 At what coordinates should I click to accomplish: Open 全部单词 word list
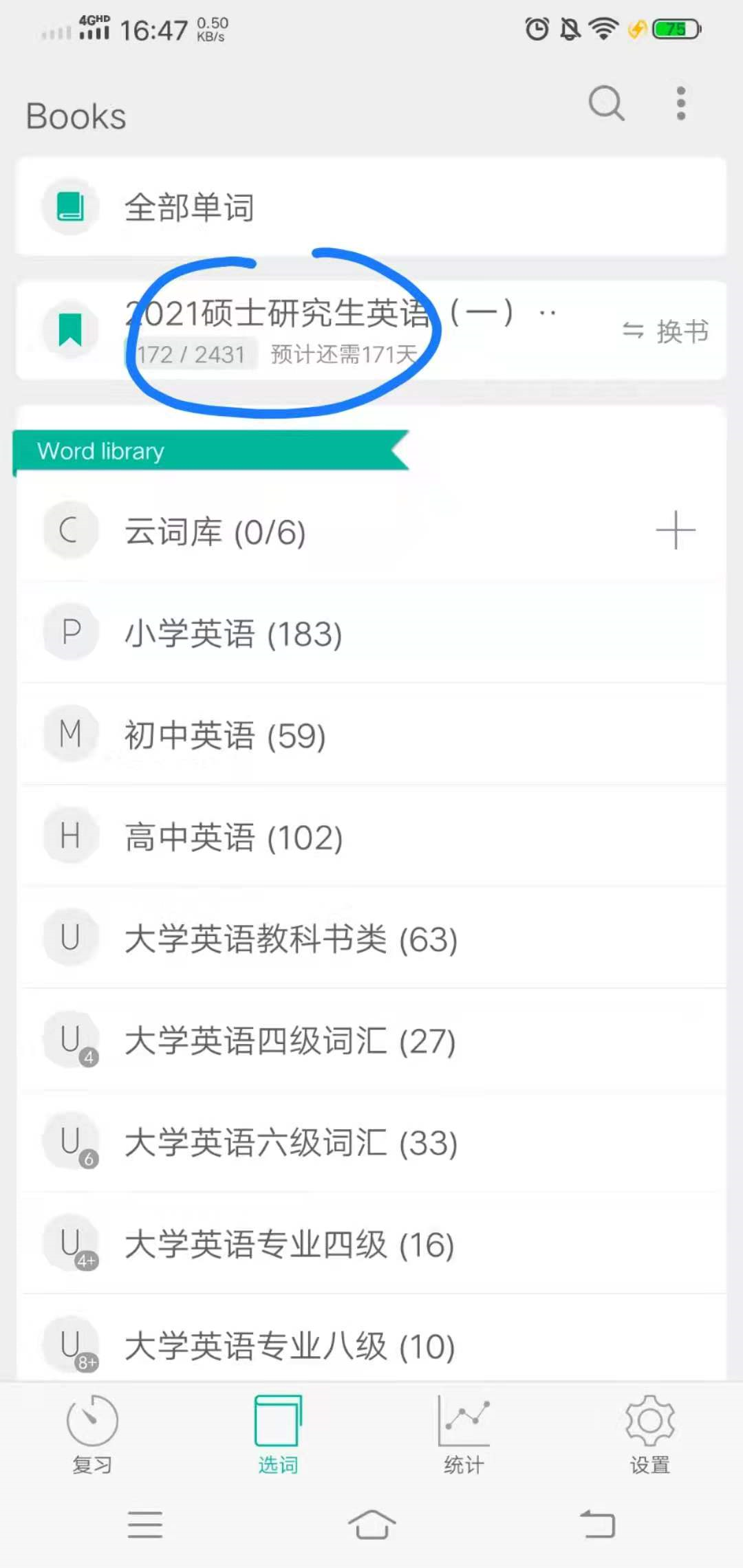(x=189, y=207)
